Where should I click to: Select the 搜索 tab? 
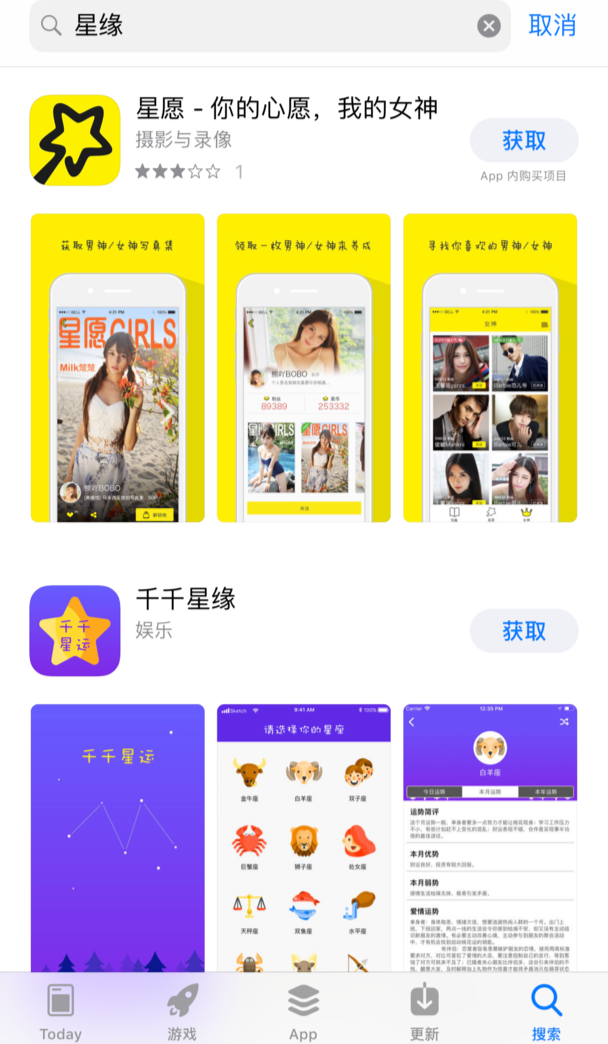coord(546,1010)
